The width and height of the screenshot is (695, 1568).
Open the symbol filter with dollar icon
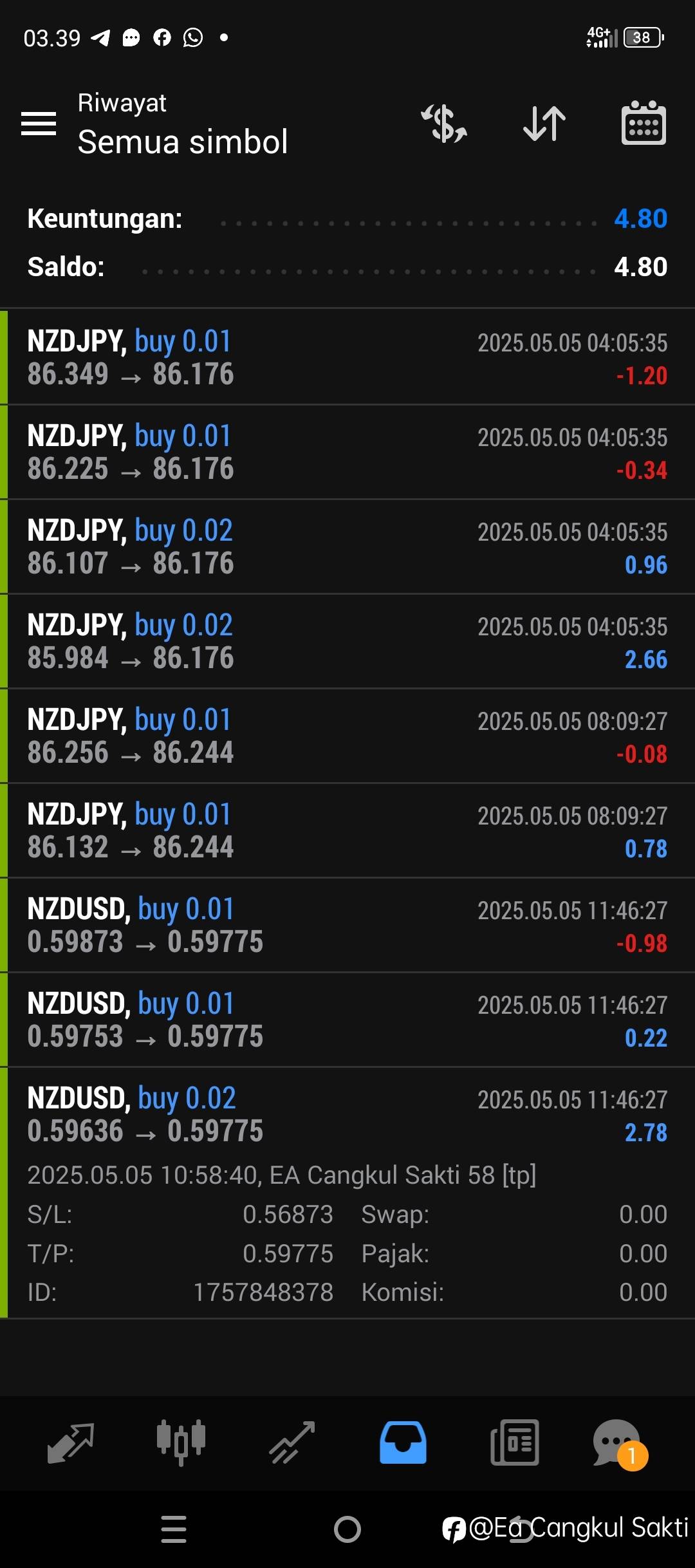(x=444, y=123)
